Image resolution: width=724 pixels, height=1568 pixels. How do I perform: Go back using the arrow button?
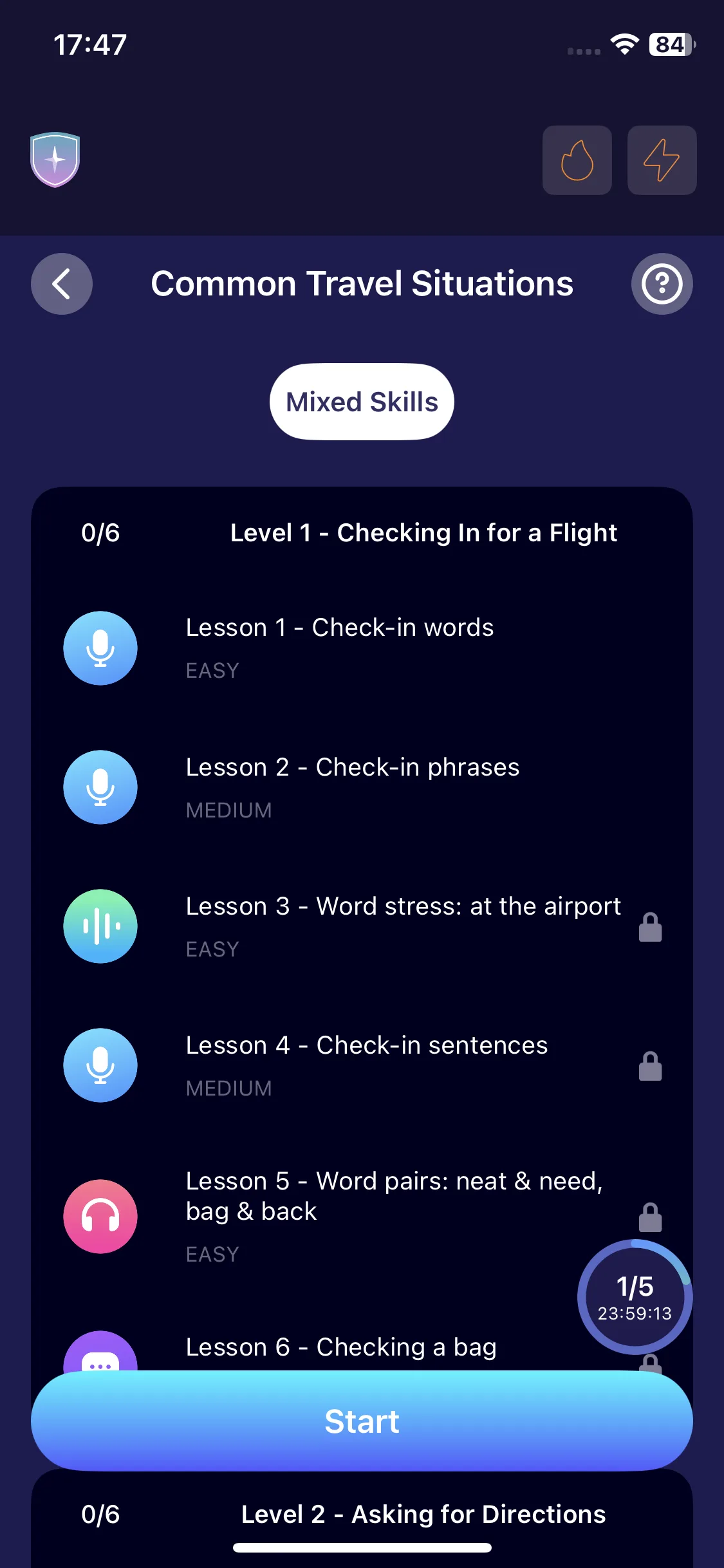tap(62, 284)
